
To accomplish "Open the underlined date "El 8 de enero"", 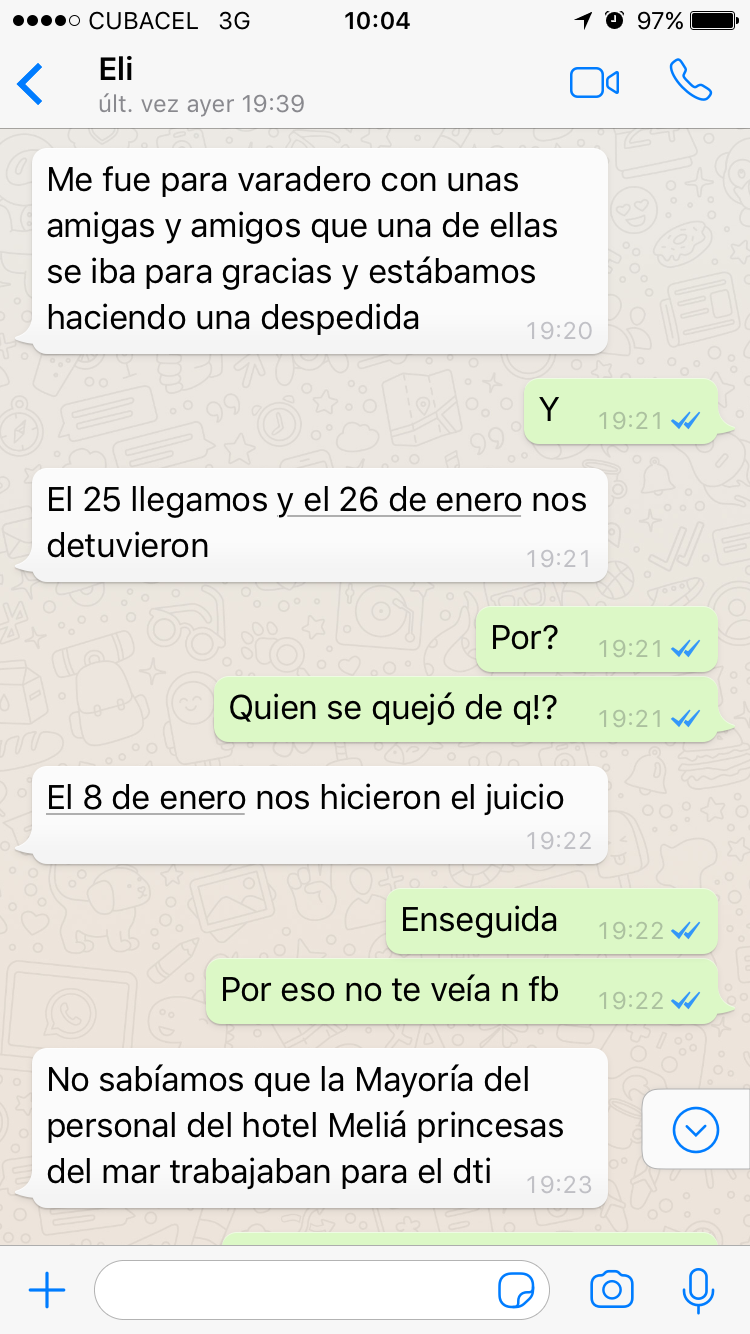I will pos(146,799).
